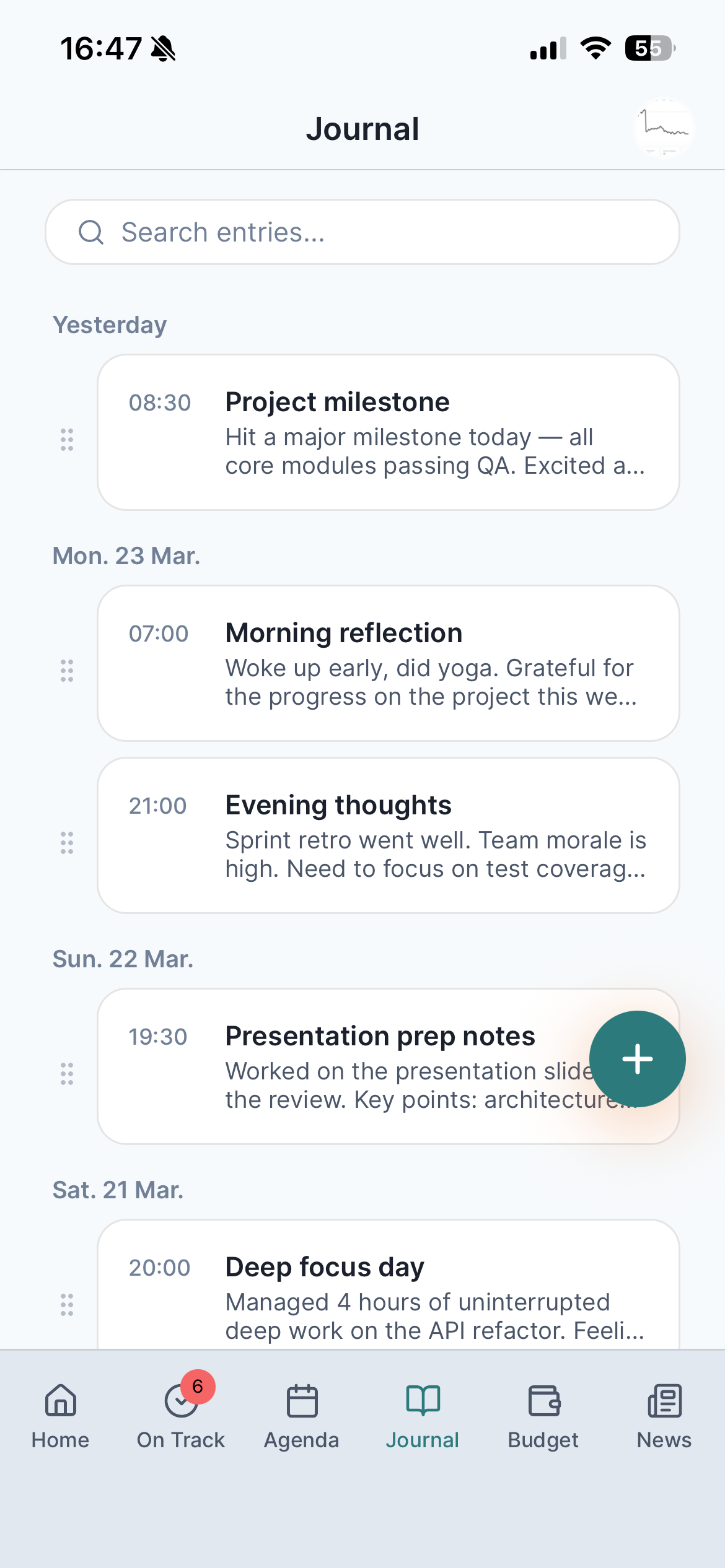The height and width of the screenshot is (1568, 725).
Task: Tap the Yesterday section header
Action: (109, 324)
